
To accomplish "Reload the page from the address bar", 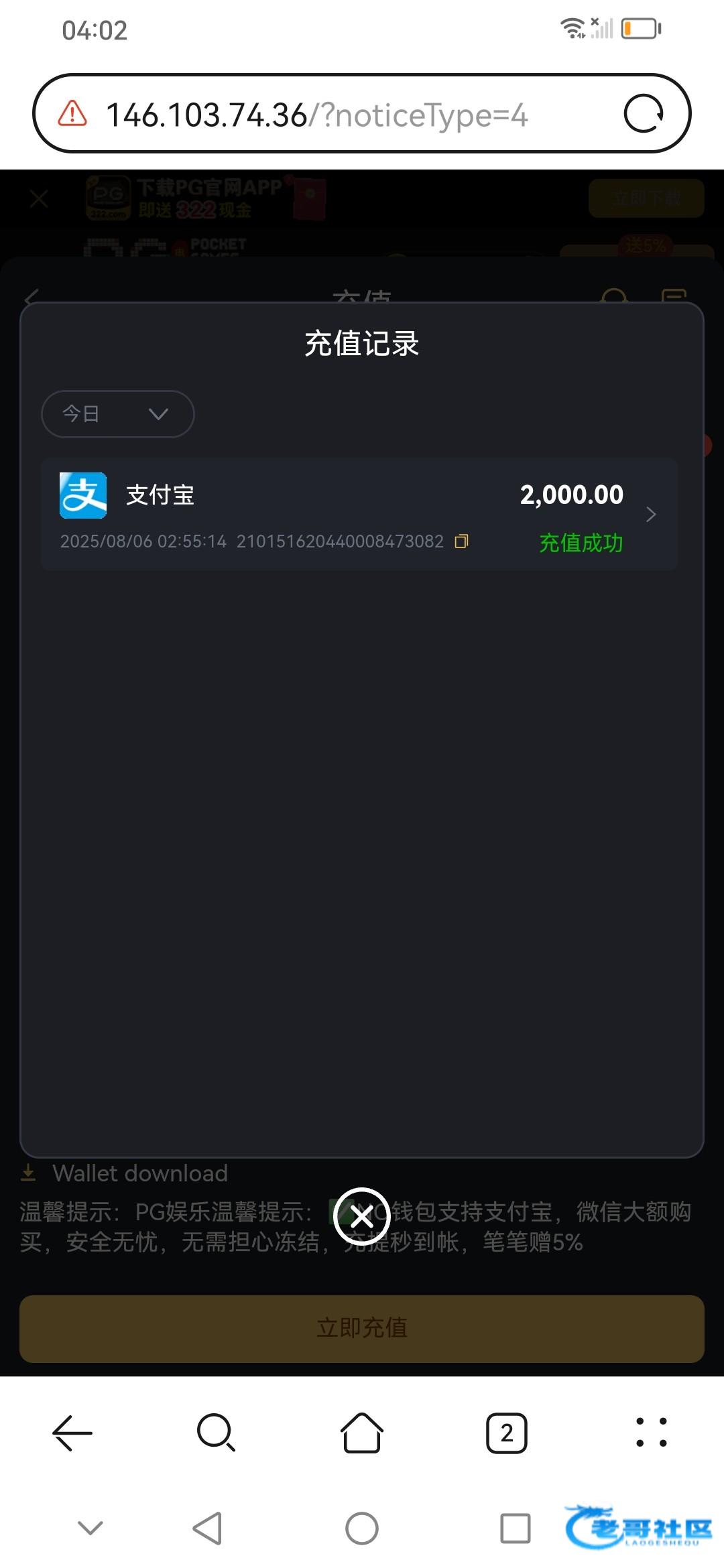I will (x=644, y=114).
